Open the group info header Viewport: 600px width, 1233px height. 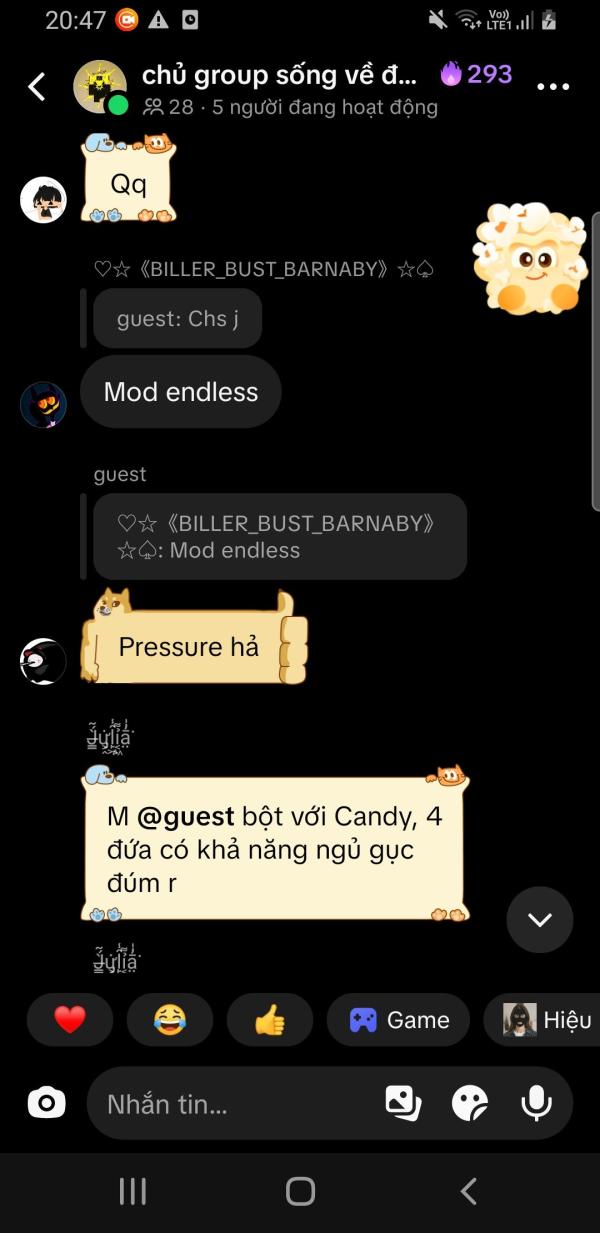(279, 88)
